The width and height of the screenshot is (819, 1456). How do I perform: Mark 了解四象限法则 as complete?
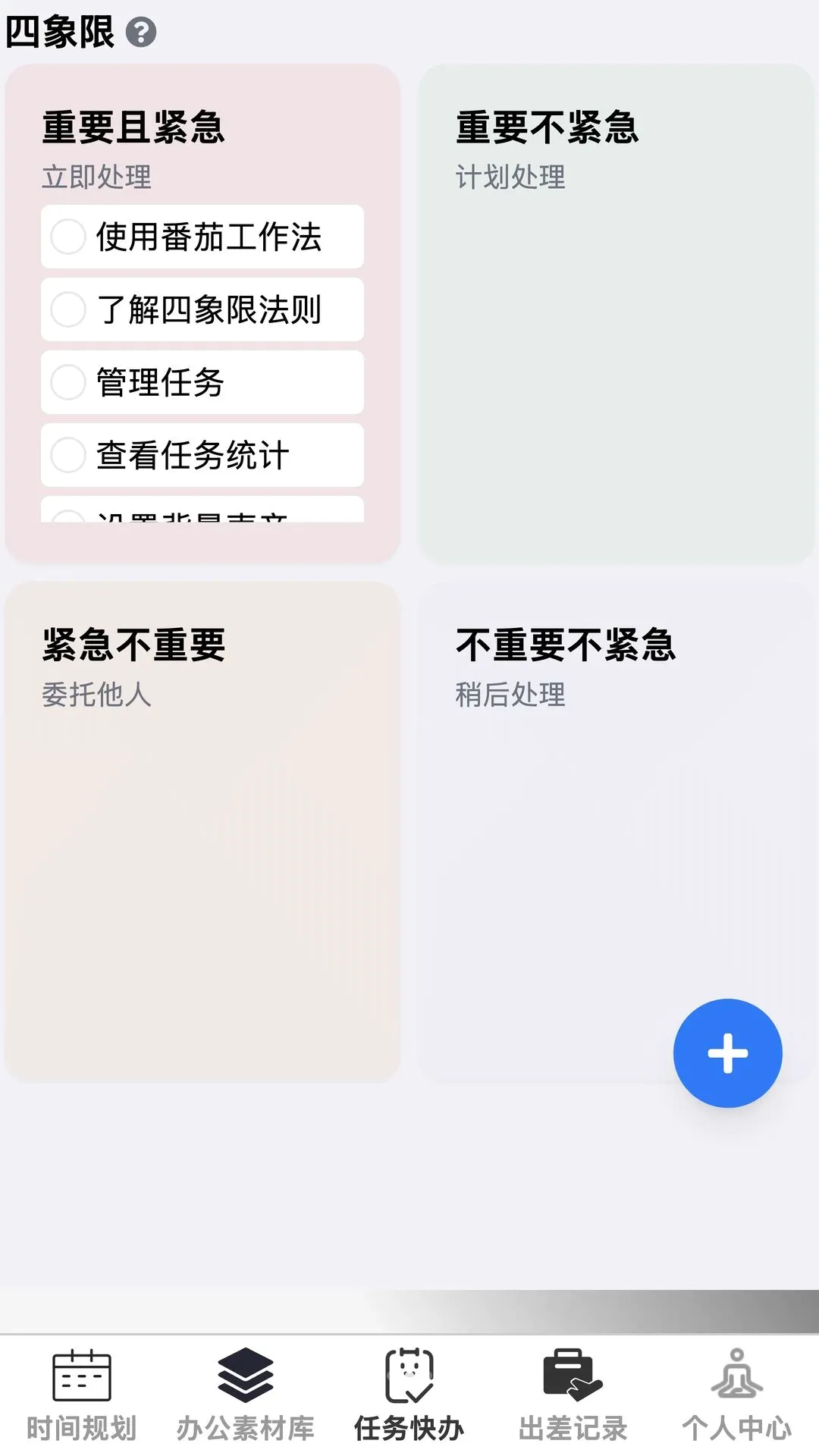(x=67, y=309)
